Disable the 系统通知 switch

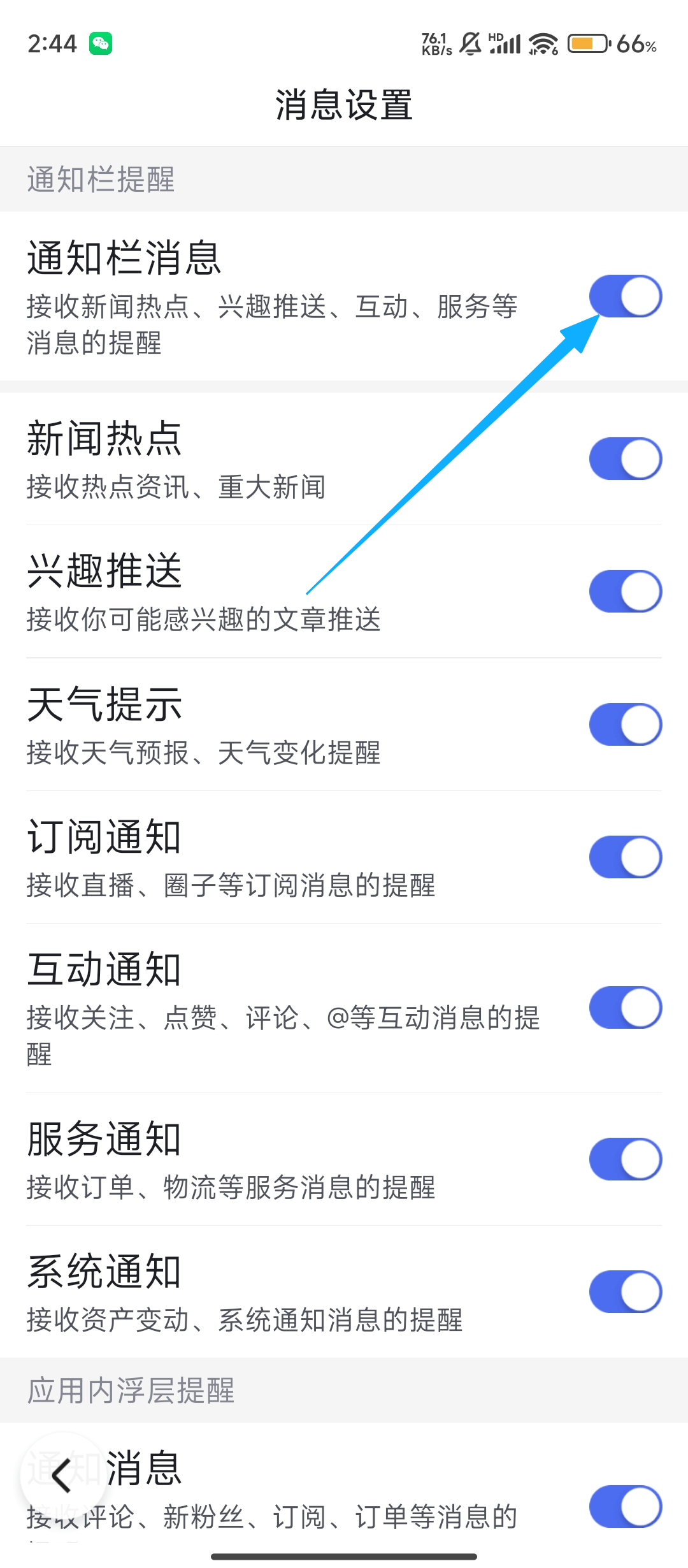pyautogui.click(x=626, y=1292)
